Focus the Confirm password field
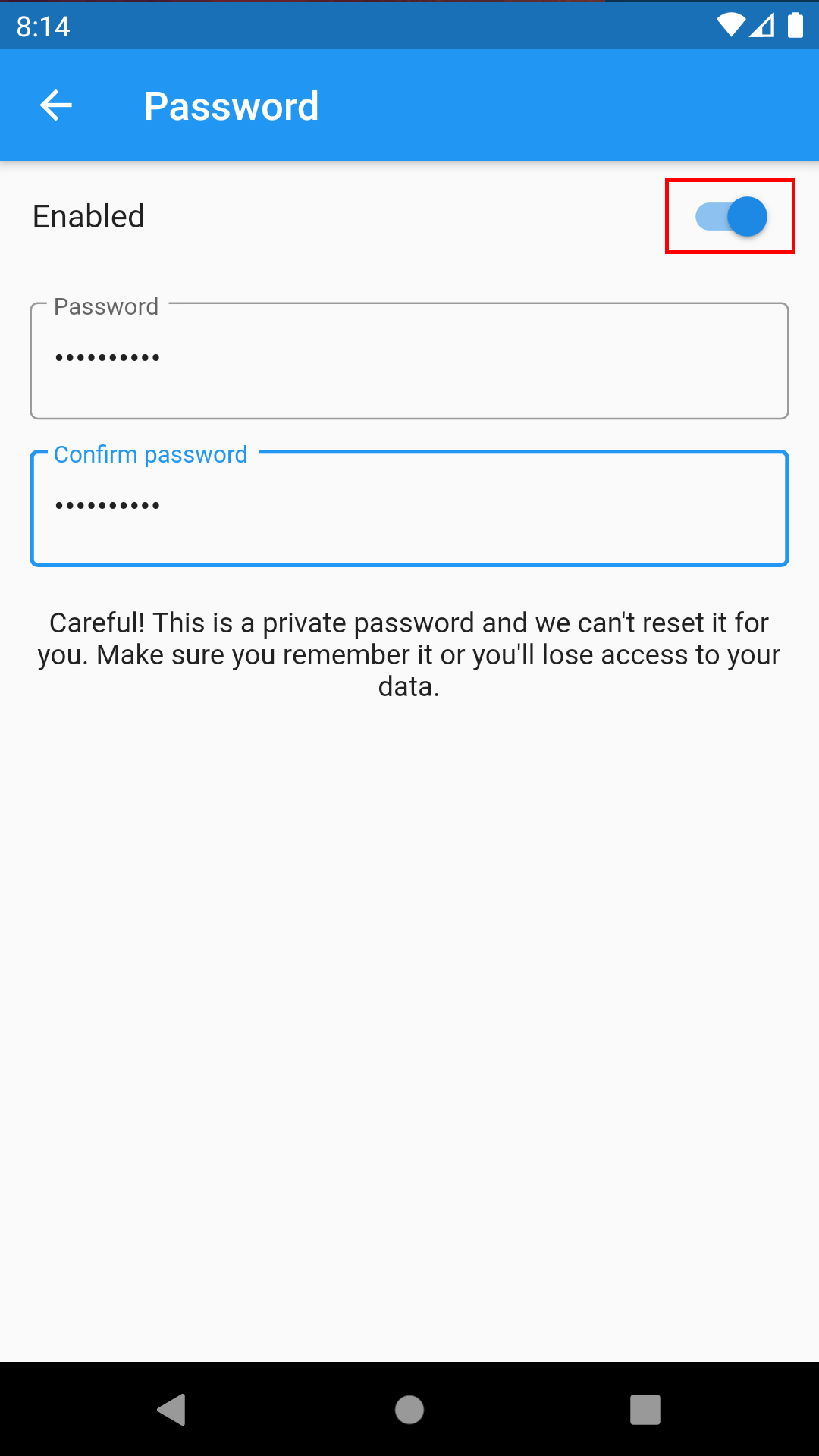 click(409, 509)
